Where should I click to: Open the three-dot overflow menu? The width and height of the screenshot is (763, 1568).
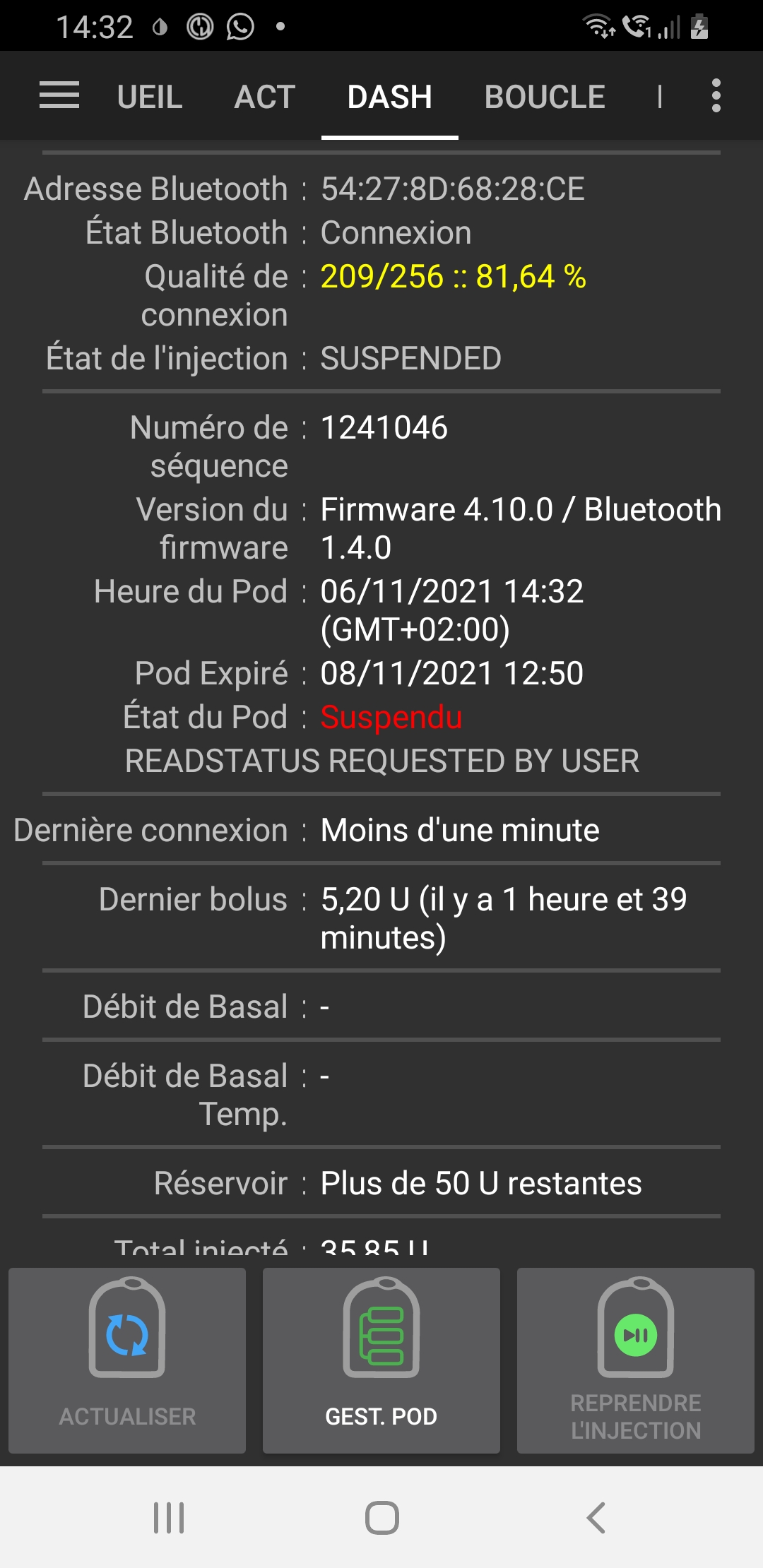click(x=716, y=96)
